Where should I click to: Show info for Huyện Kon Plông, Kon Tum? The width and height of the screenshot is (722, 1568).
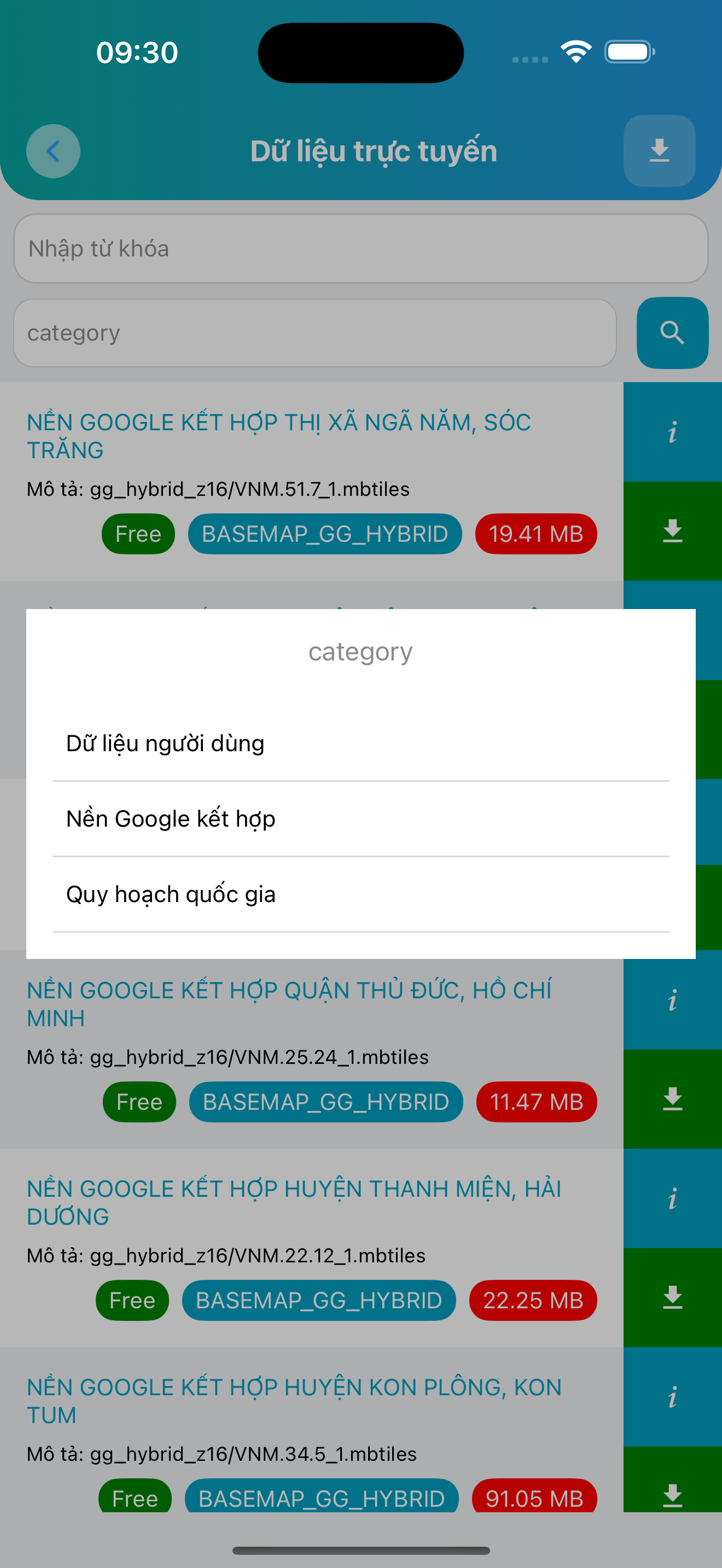coord(672,1397)
